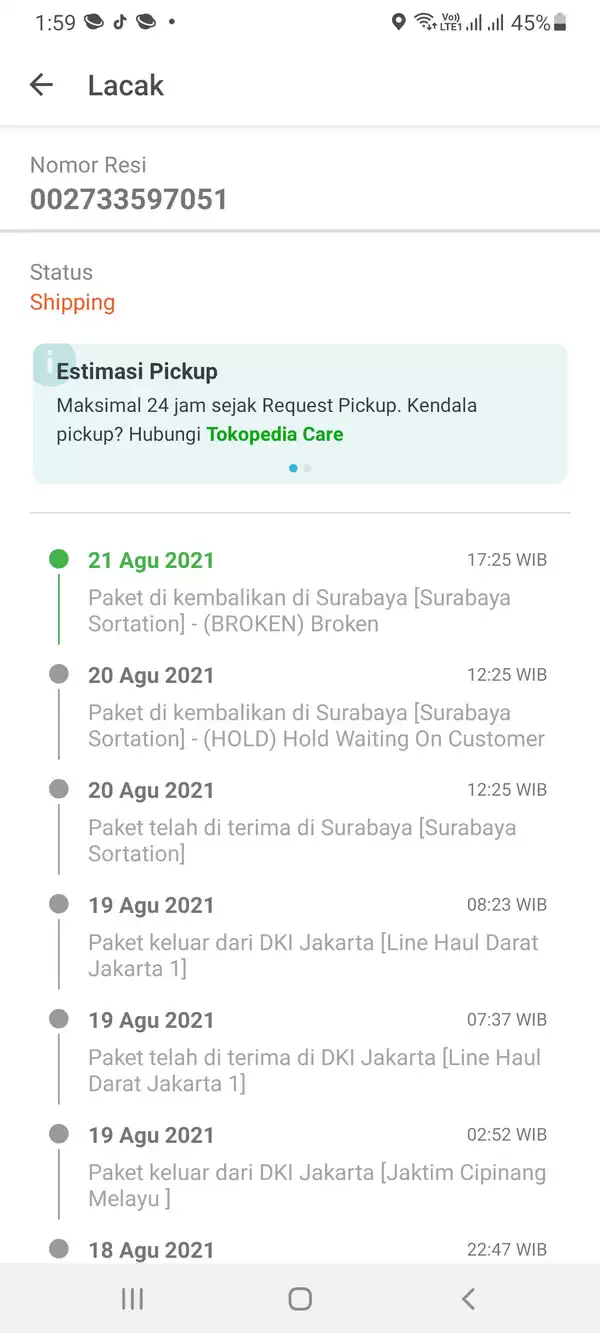Screen dimensions: 600x1333
Task: Open the Tokopedia Care link
Action: tap(275, 434)
